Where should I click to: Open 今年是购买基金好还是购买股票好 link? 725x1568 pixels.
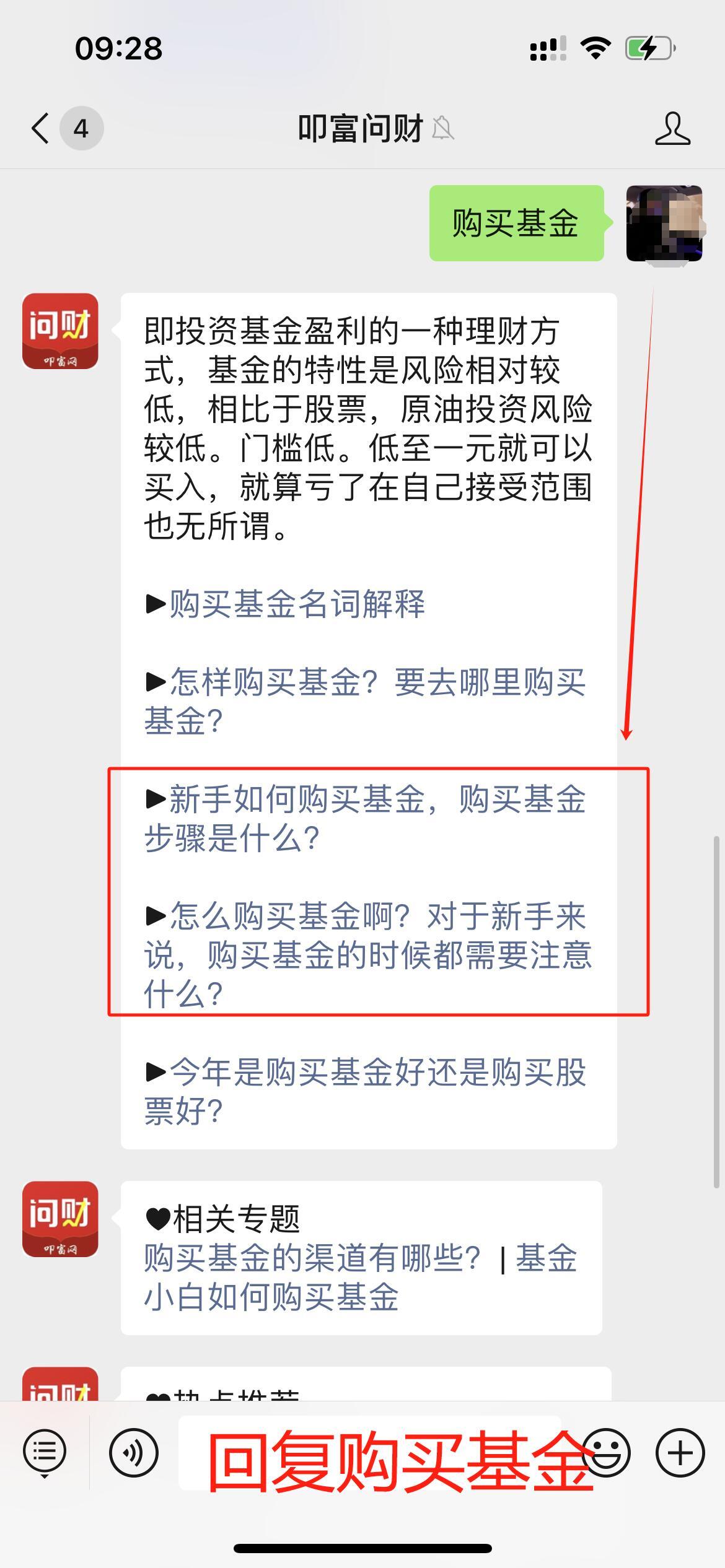(366, 1091)
